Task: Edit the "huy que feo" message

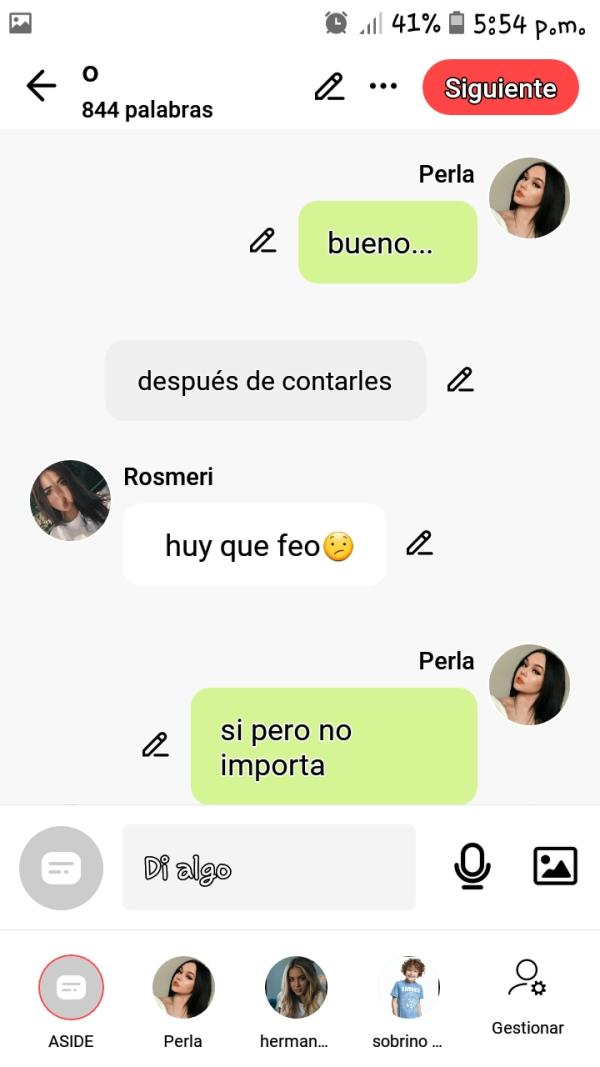Action: coord(419,544)
